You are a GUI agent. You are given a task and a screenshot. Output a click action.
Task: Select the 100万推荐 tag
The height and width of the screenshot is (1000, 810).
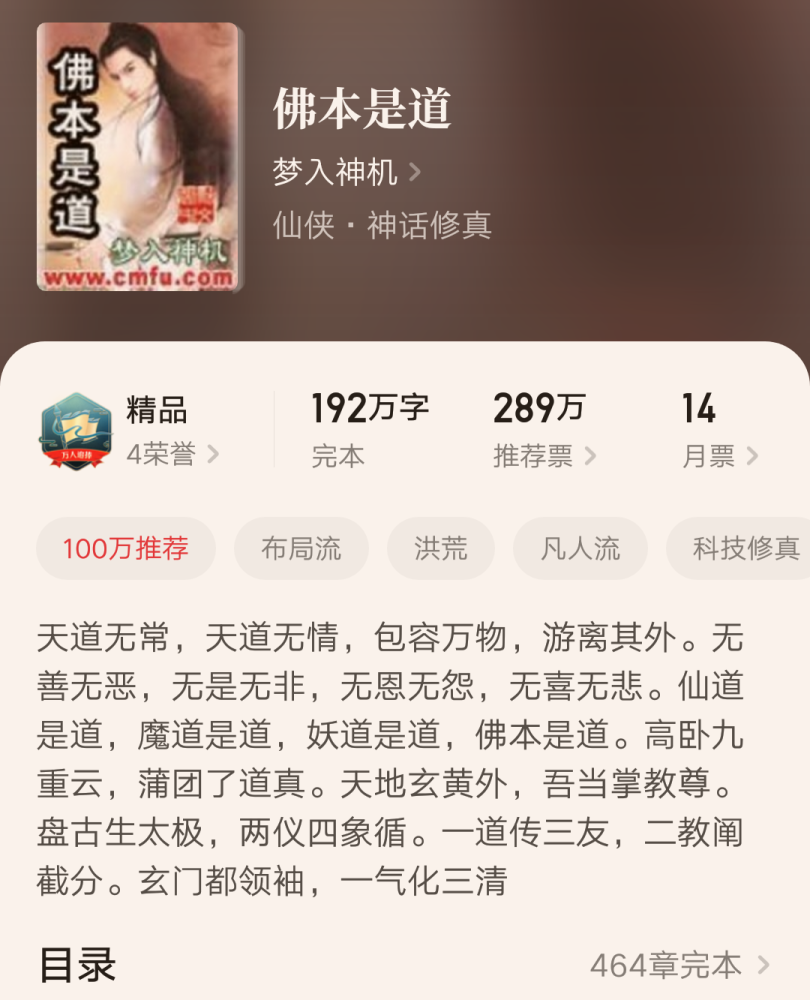pyautogui.click(x=126, y=548)
